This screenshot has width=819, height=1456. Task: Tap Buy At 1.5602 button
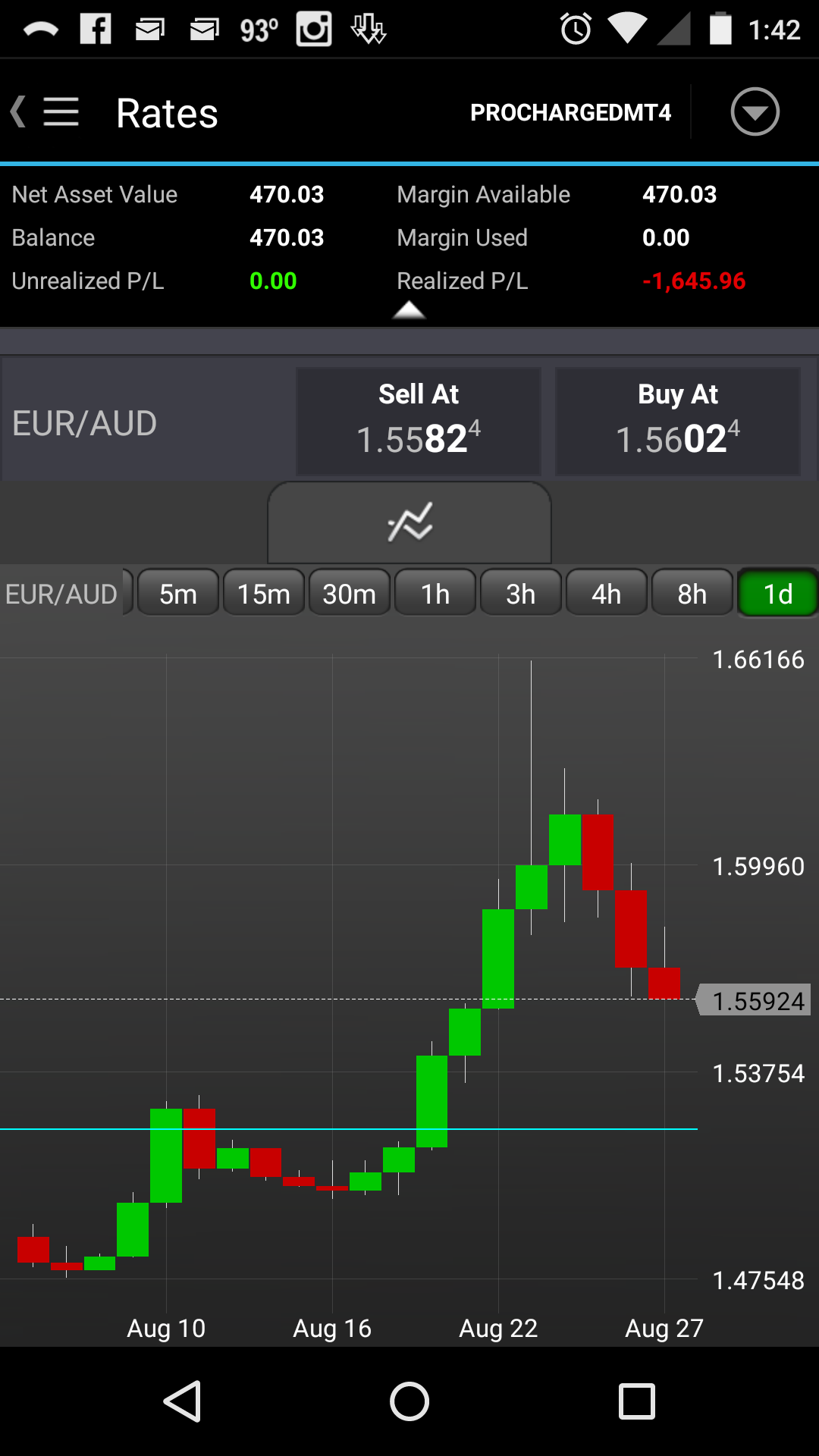click(678, 422)
